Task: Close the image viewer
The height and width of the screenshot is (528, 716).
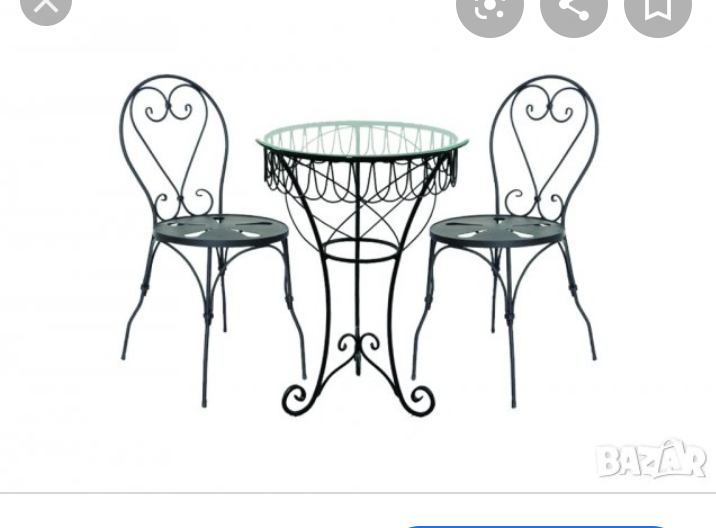Action: pyautogui.click(x=45, y=6)
